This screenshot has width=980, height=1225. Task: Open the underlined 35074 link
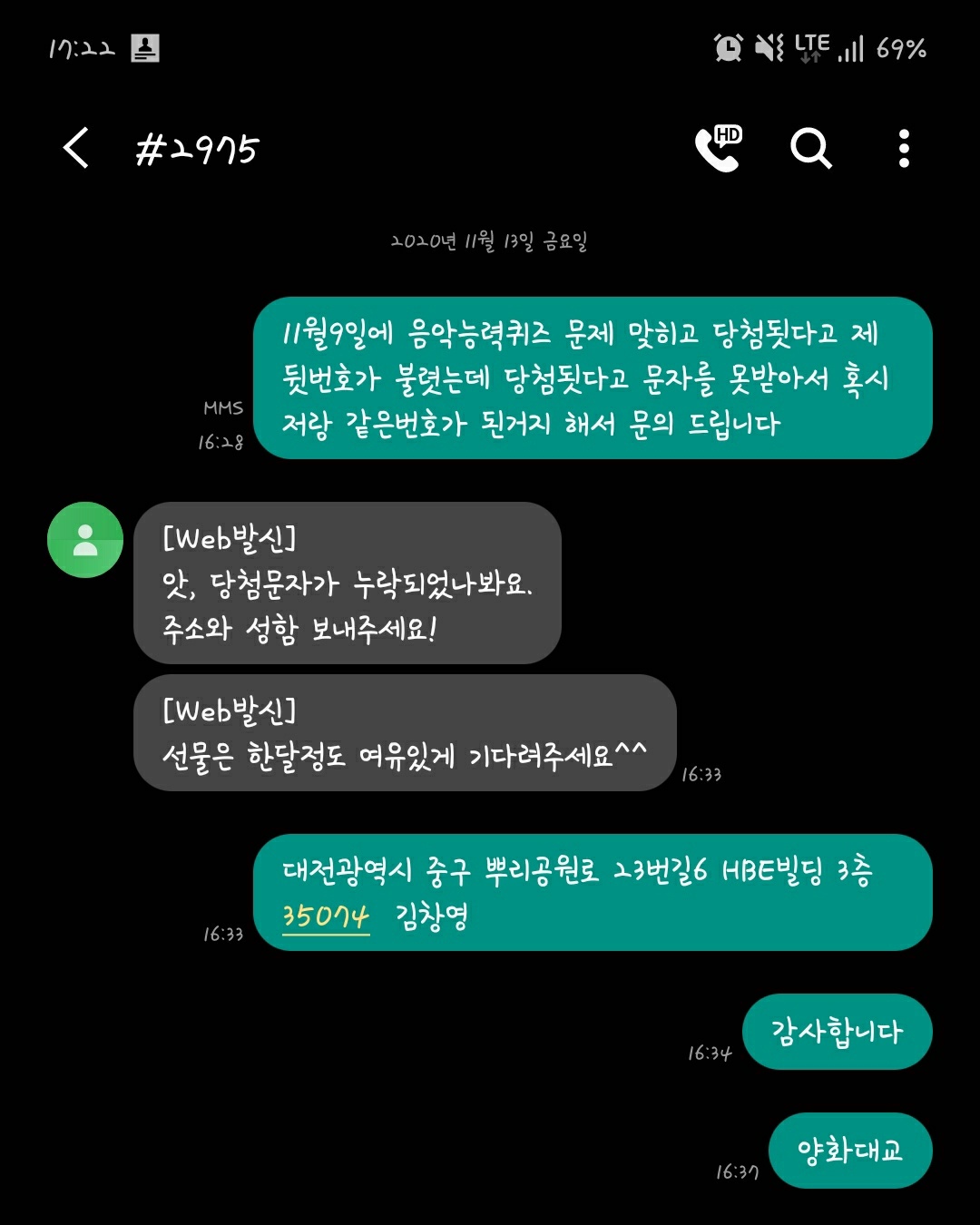tap(326, 916)
